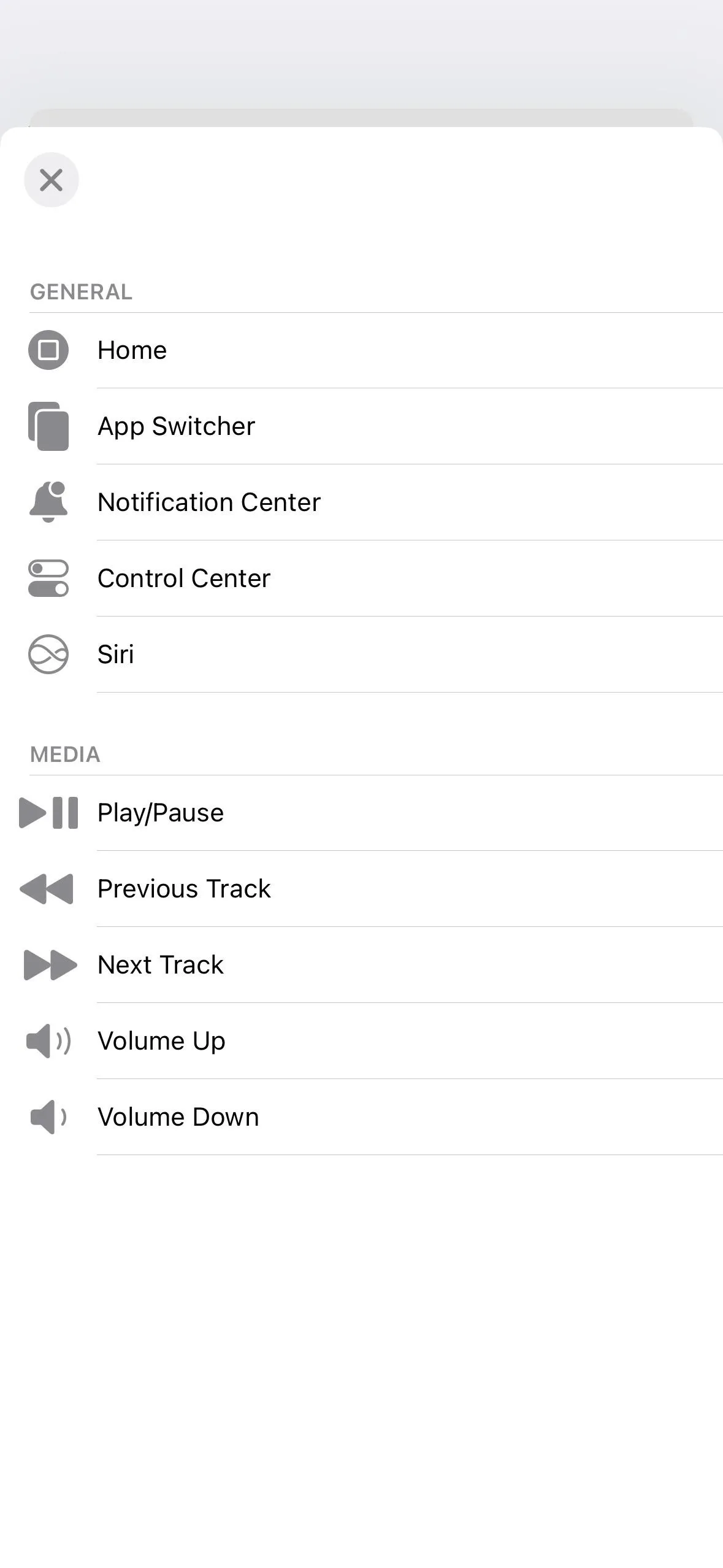Image resolution: width=723 pixels, height=1568 pixels.
Task: Choose App Switcher from the list
Action: pyautogui.click(x=362, y=426)
